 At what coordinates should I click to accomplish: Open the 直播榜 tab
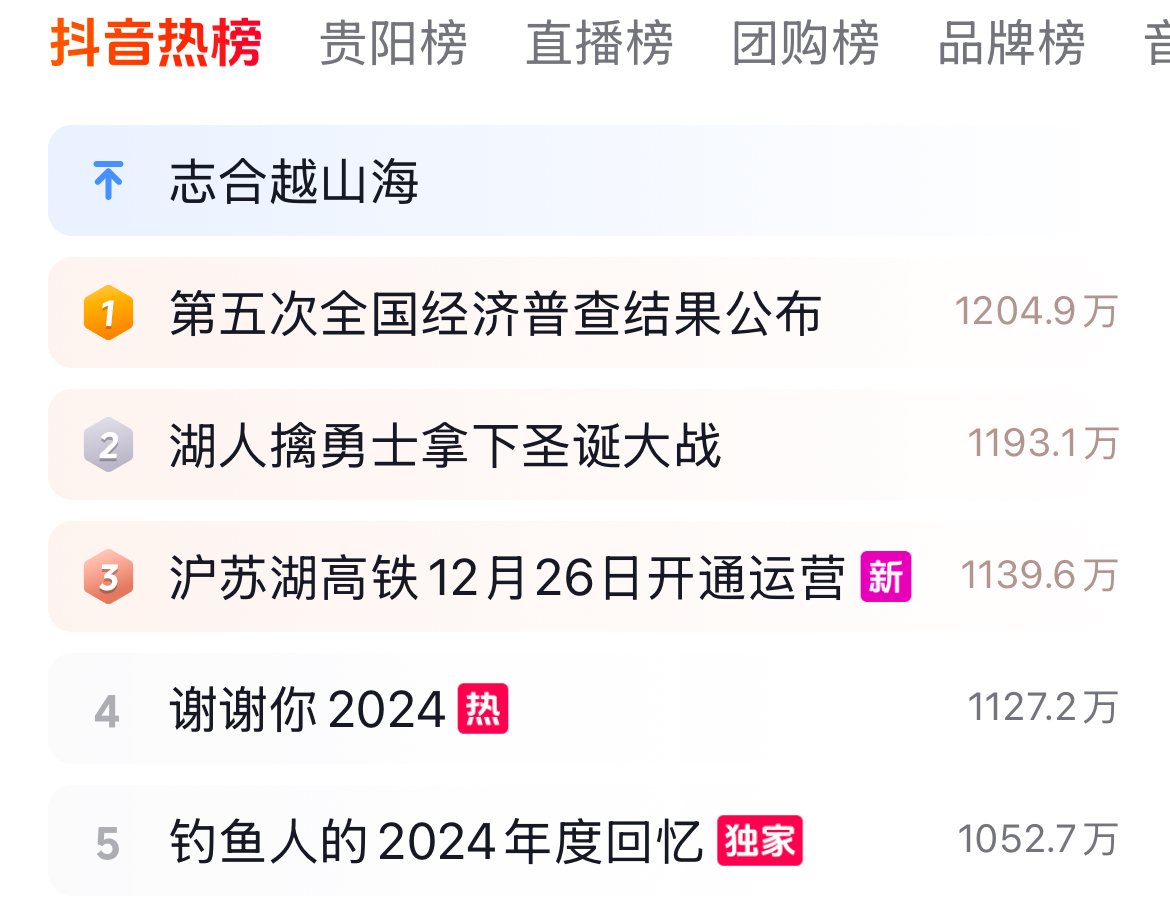[x=599, y=44]
